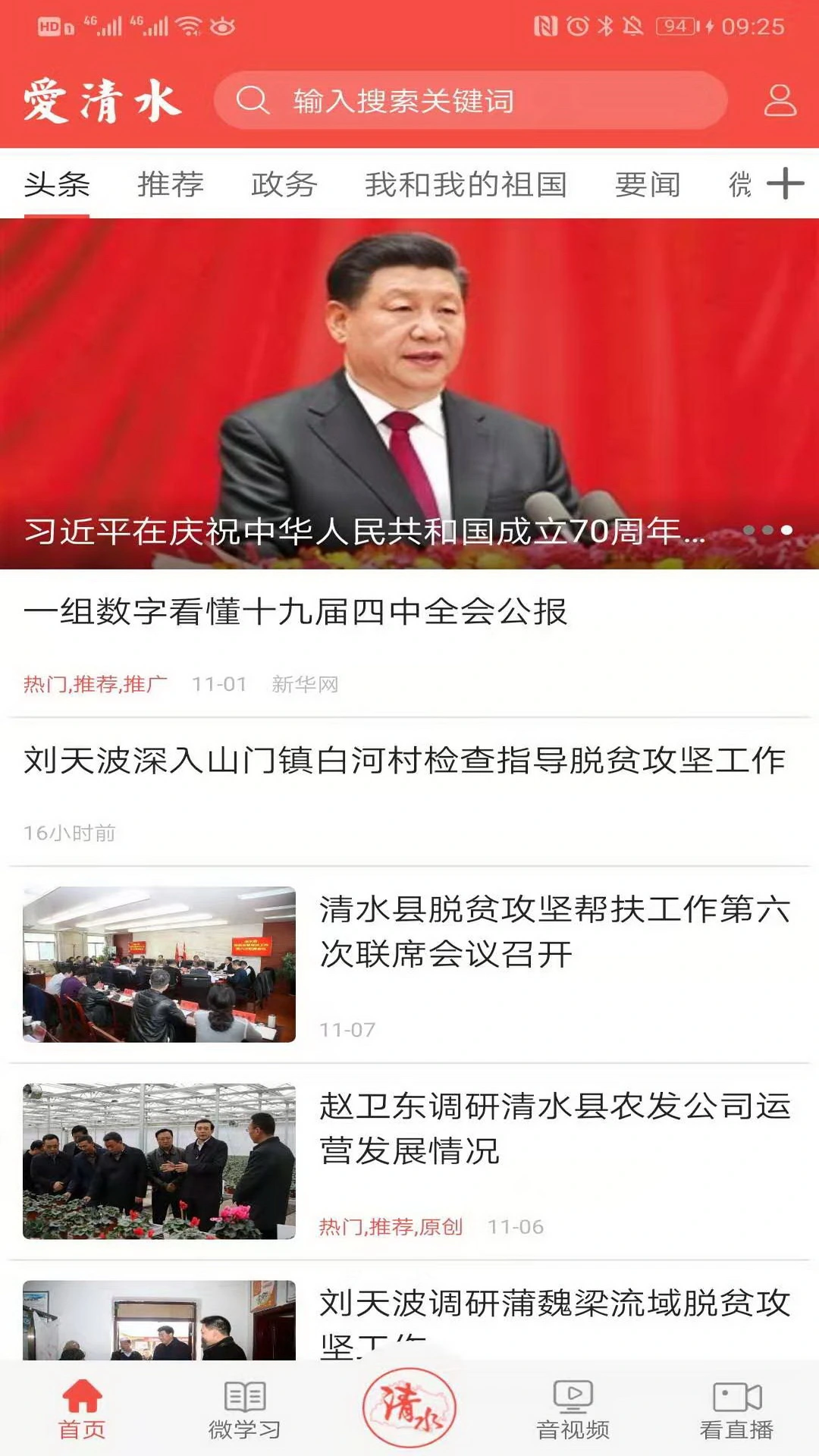Open the 我和我的祖国 channel

463,183
